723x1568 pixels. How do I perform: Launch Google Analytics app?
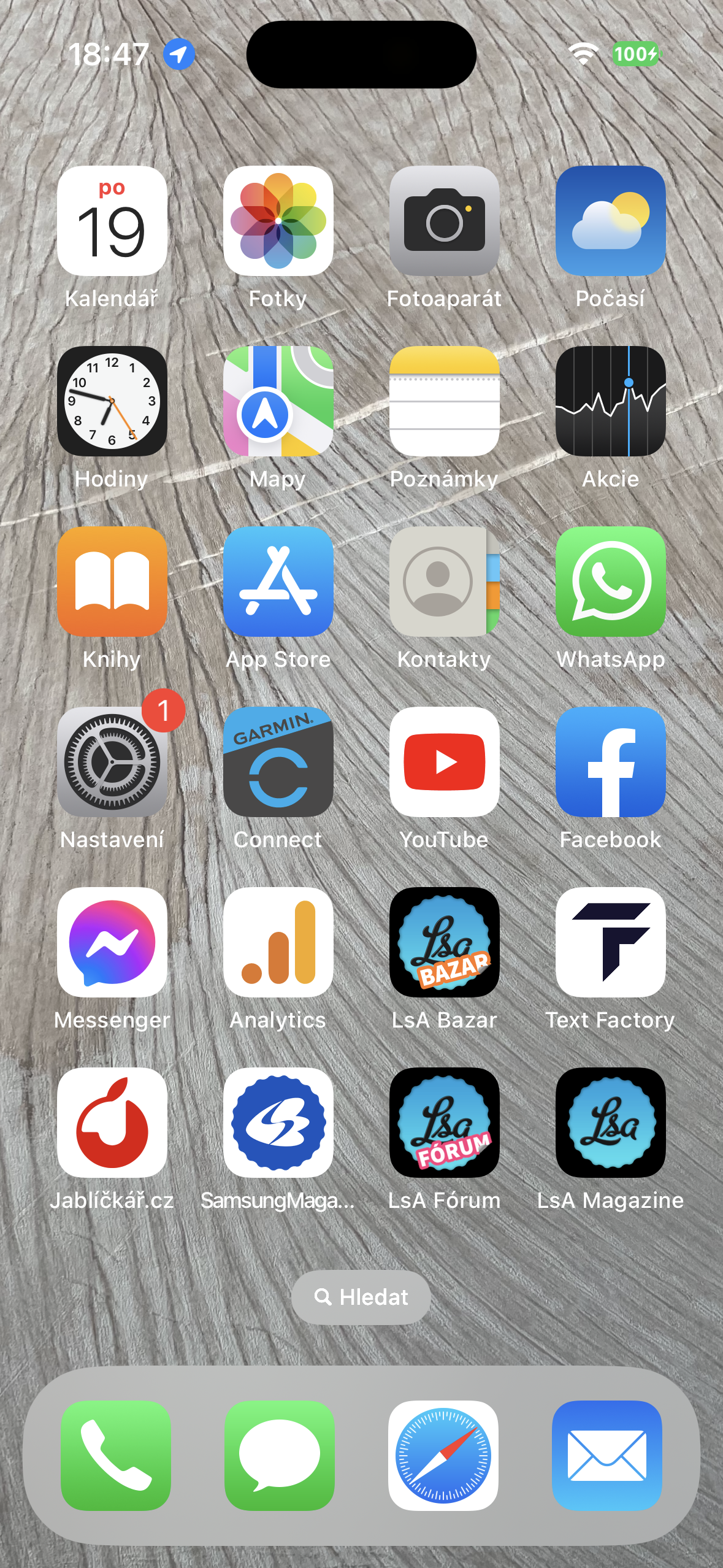[x=278, y=942]
